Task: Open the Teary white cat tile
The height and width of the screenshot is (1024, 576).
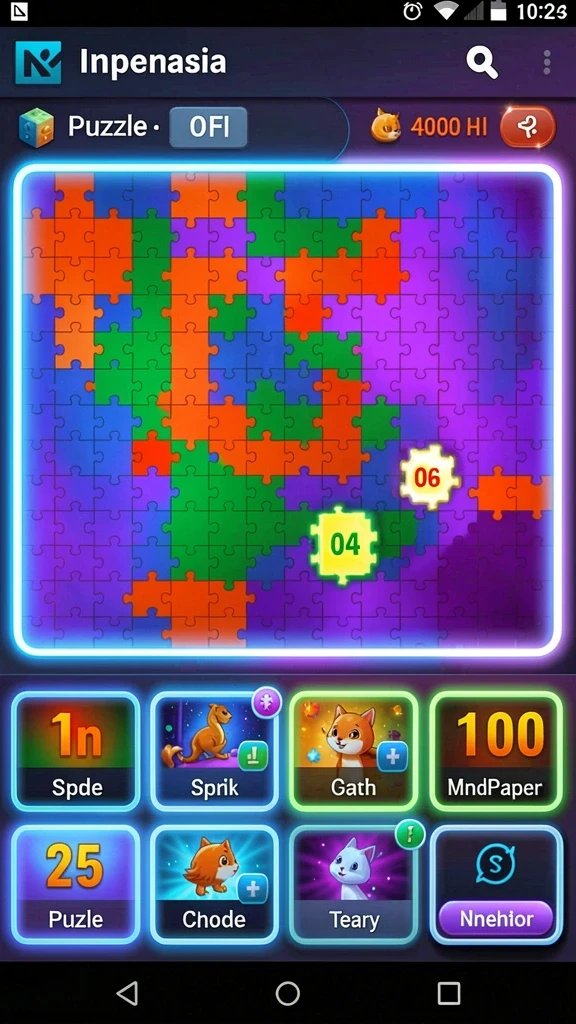Action: pos(353,885)
